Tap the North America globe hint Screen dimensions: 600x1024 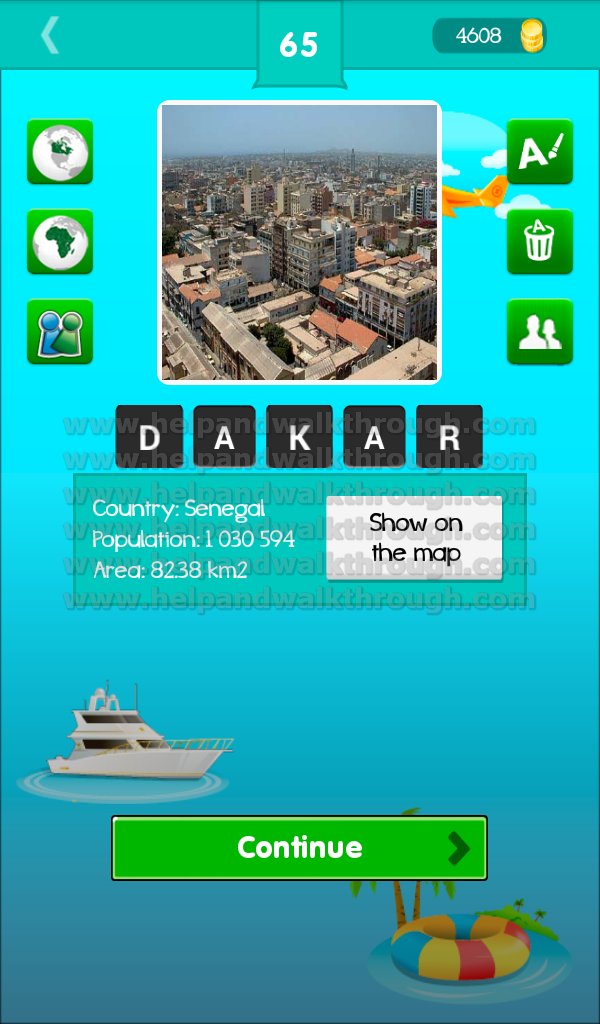[60, 152]
